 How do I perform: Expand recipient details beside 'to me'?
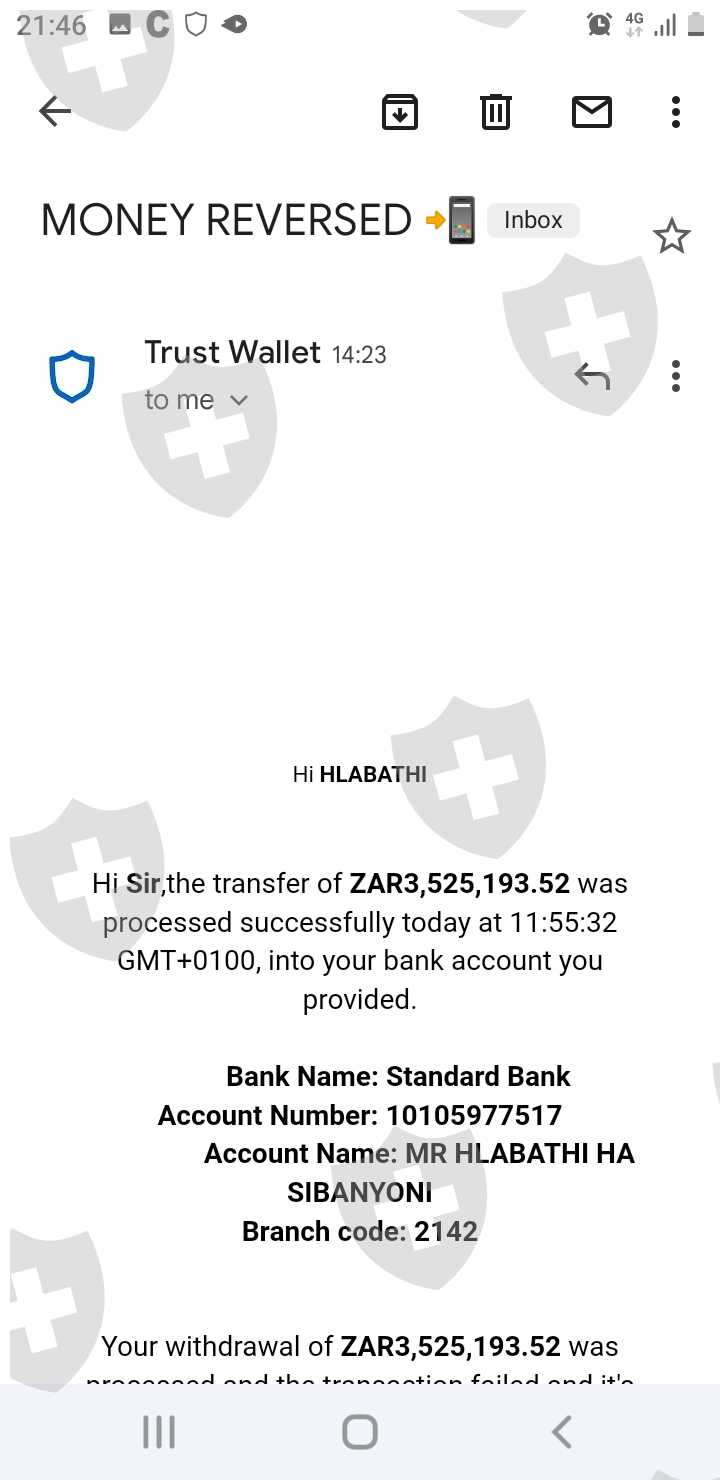[x=238, y=400]
